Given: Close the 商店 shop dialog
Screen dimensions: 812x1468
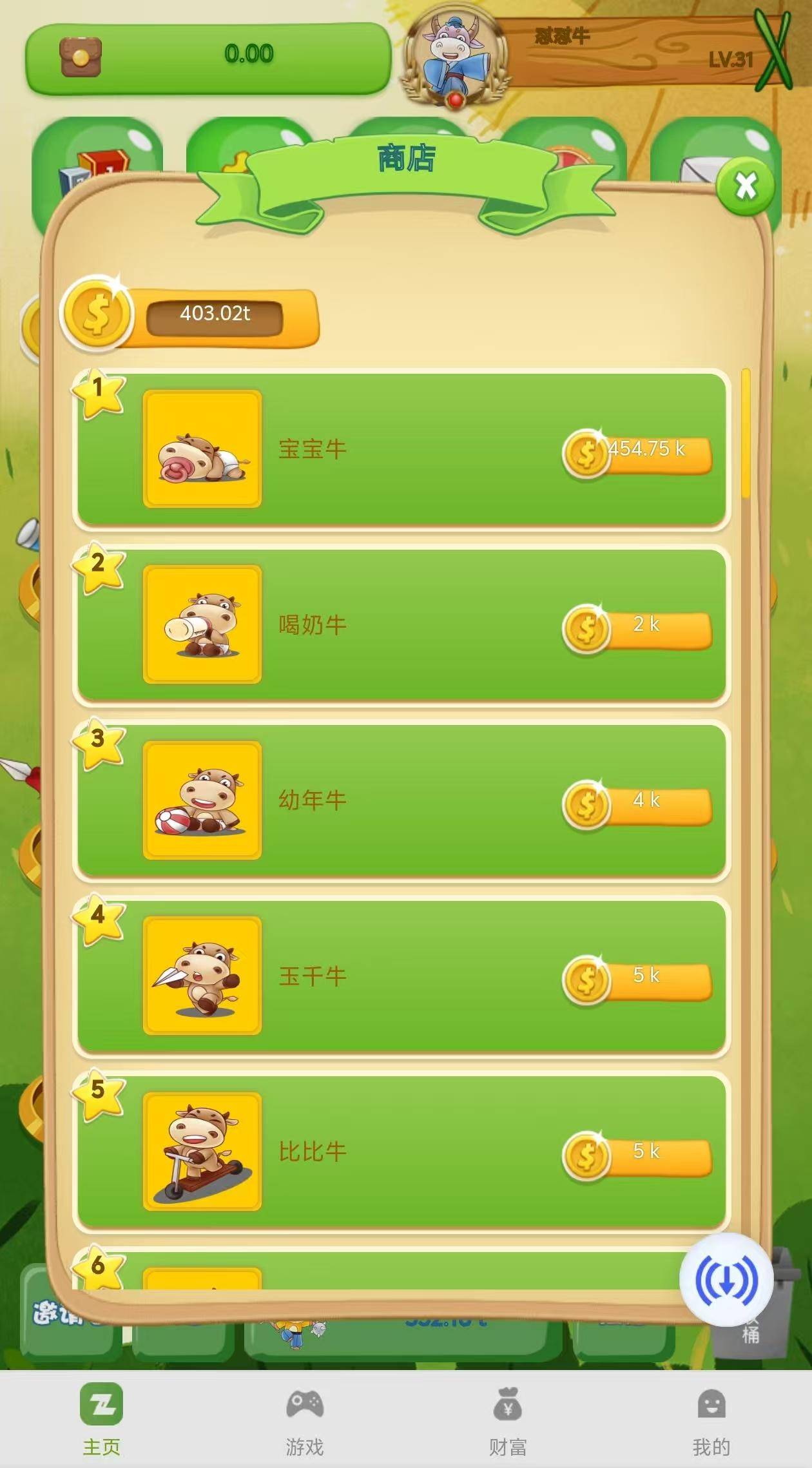Looking at the screenshot, I should click(x=746, y=187).
